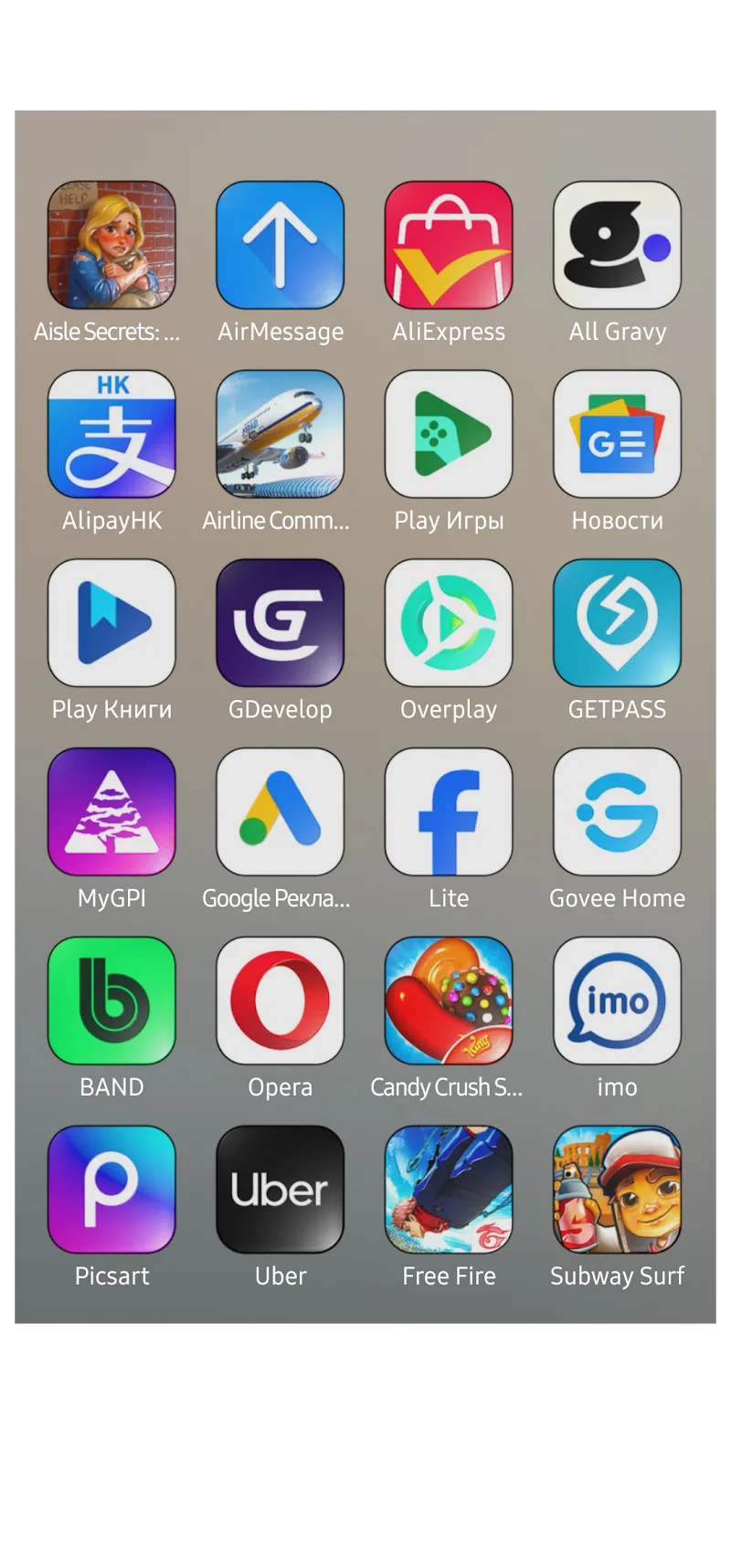Image resolution: width=731 pixels, height=1568 pixels.
Task: Start the GETPASS app
Action: pyautogui.click(x=617, y=622)
